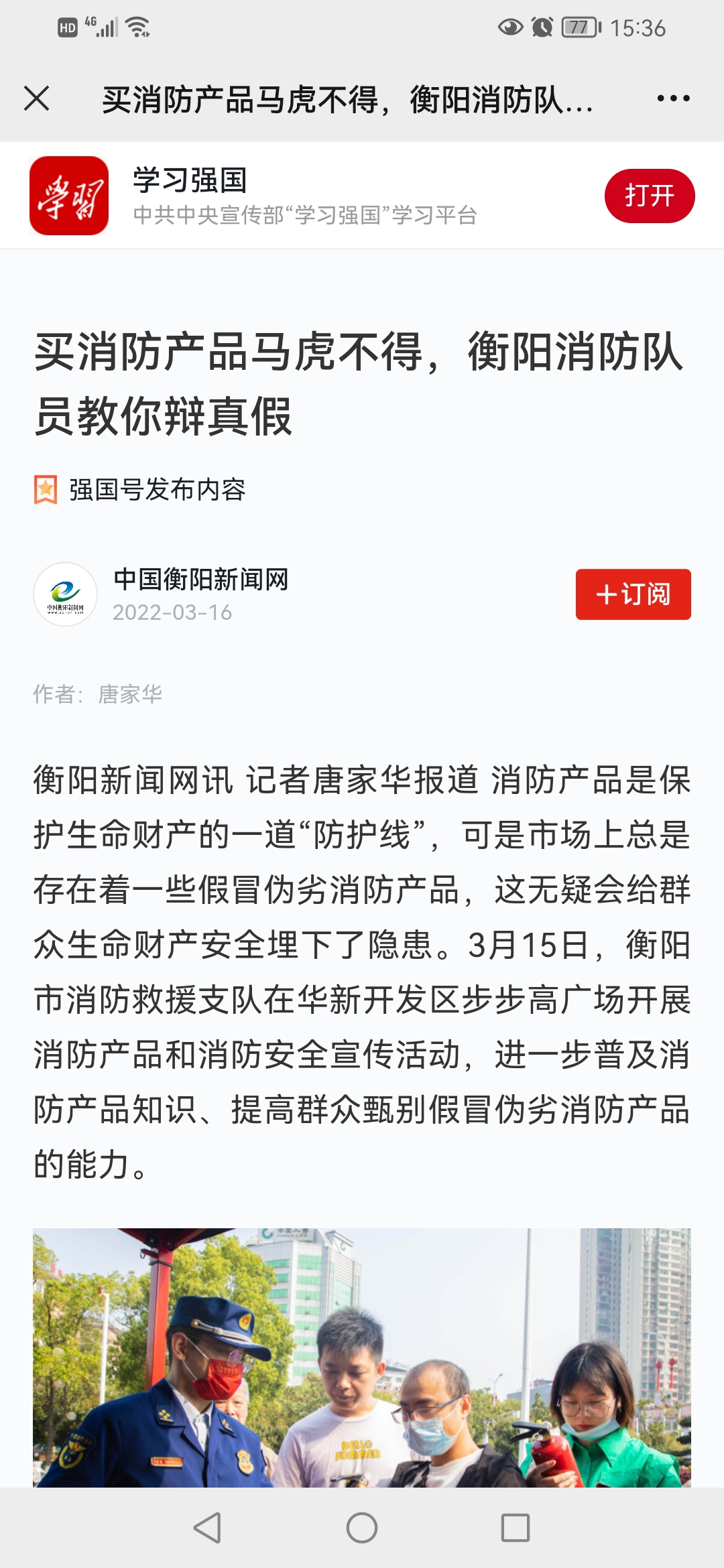Tap the red 打开 button to open 学习强国
724x1568 pixels.
point(650,196)
